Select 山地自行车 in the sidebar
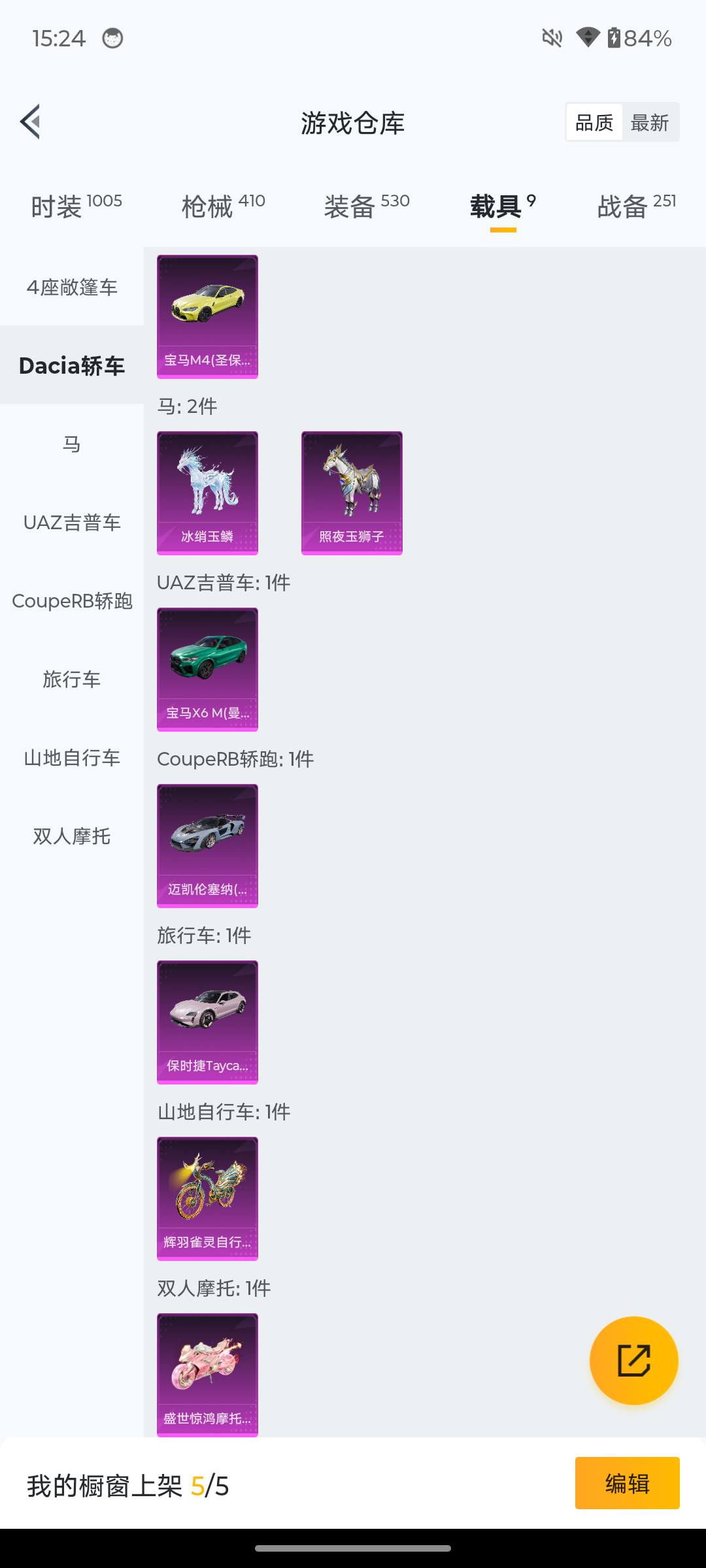This screenshot has height=1568, width=706. pos(72,758)
